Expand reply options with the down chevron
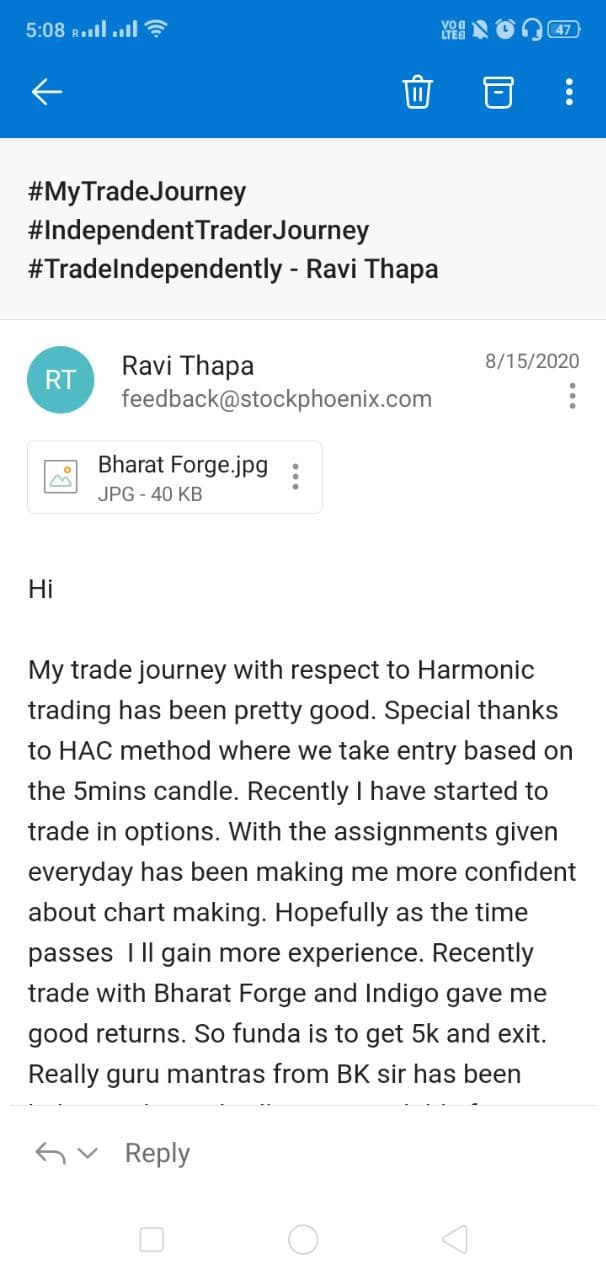 [x=88, y=1154]
